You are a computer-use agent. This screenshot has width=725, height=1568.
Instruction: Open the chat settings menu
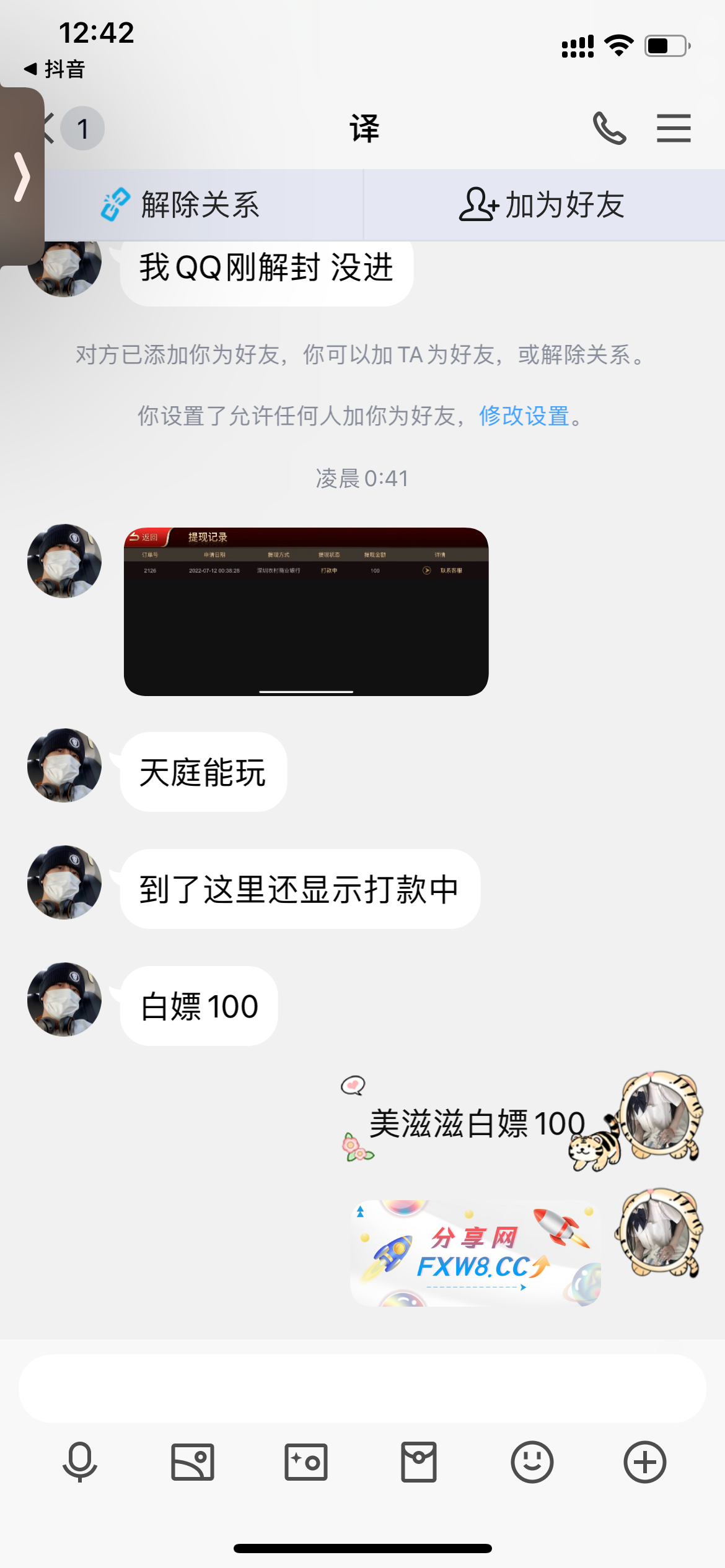click(674, 128)
